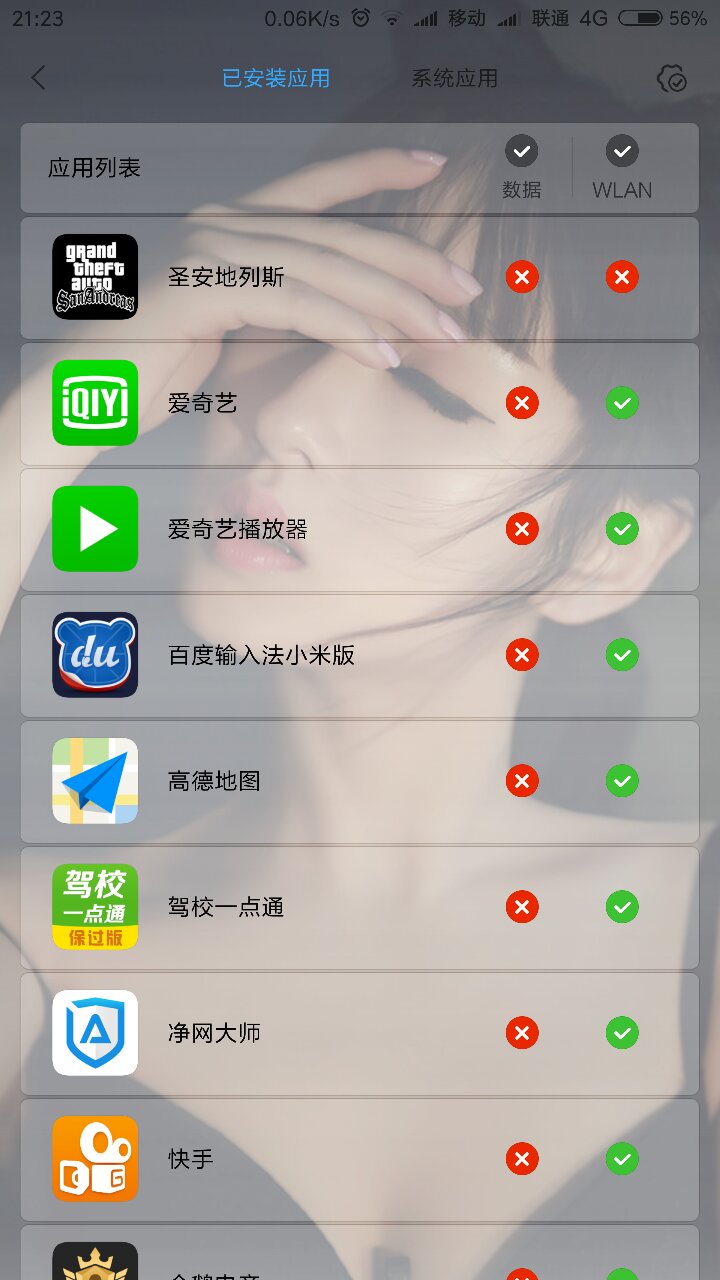This screenshot has width=720, height=1280.
Task: Allow mobile data for 爱奇艺
Action: point(521,403)
